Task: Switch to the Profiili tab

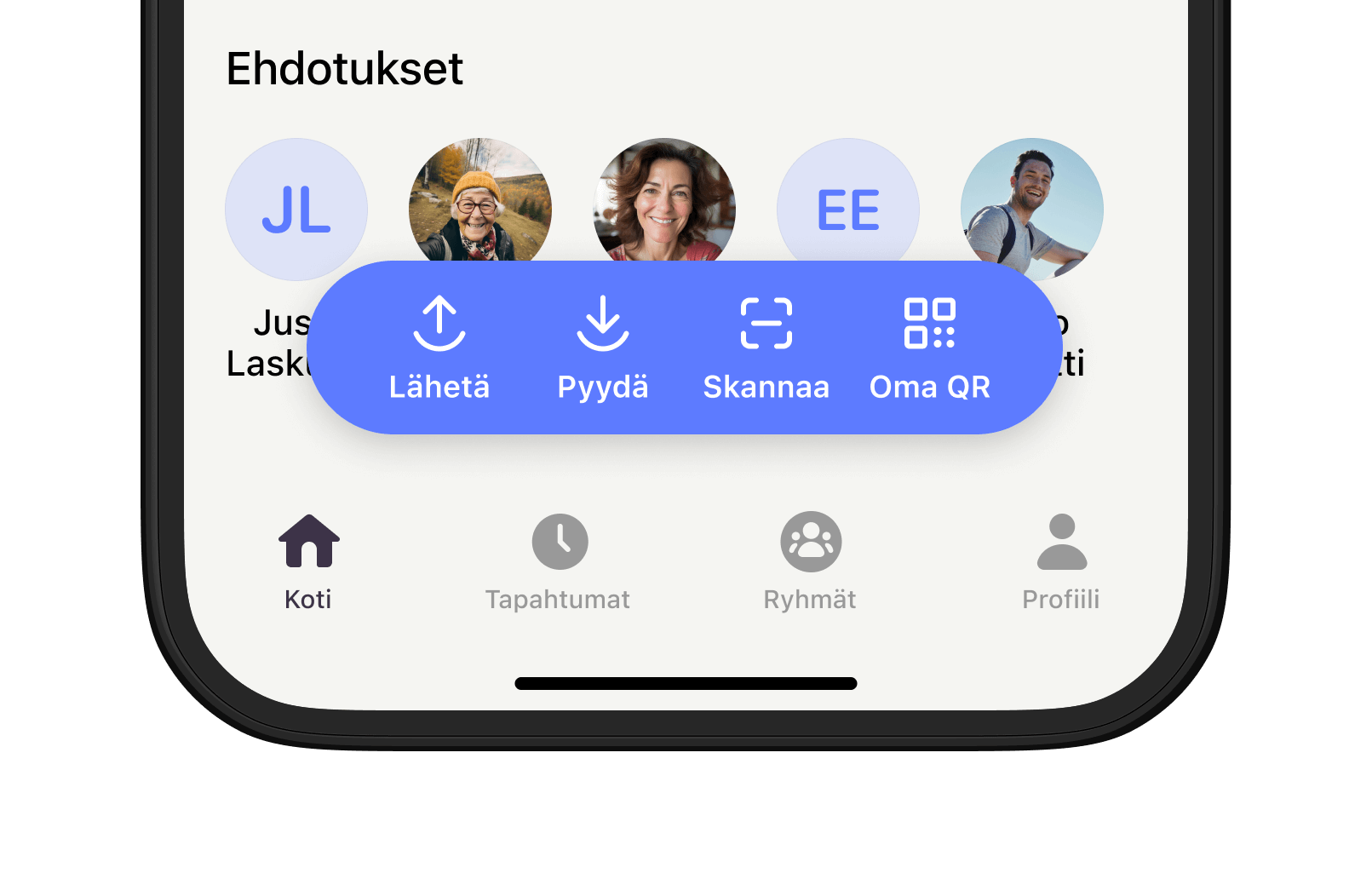Action: pyautogui.click(x=1061, y=560)
